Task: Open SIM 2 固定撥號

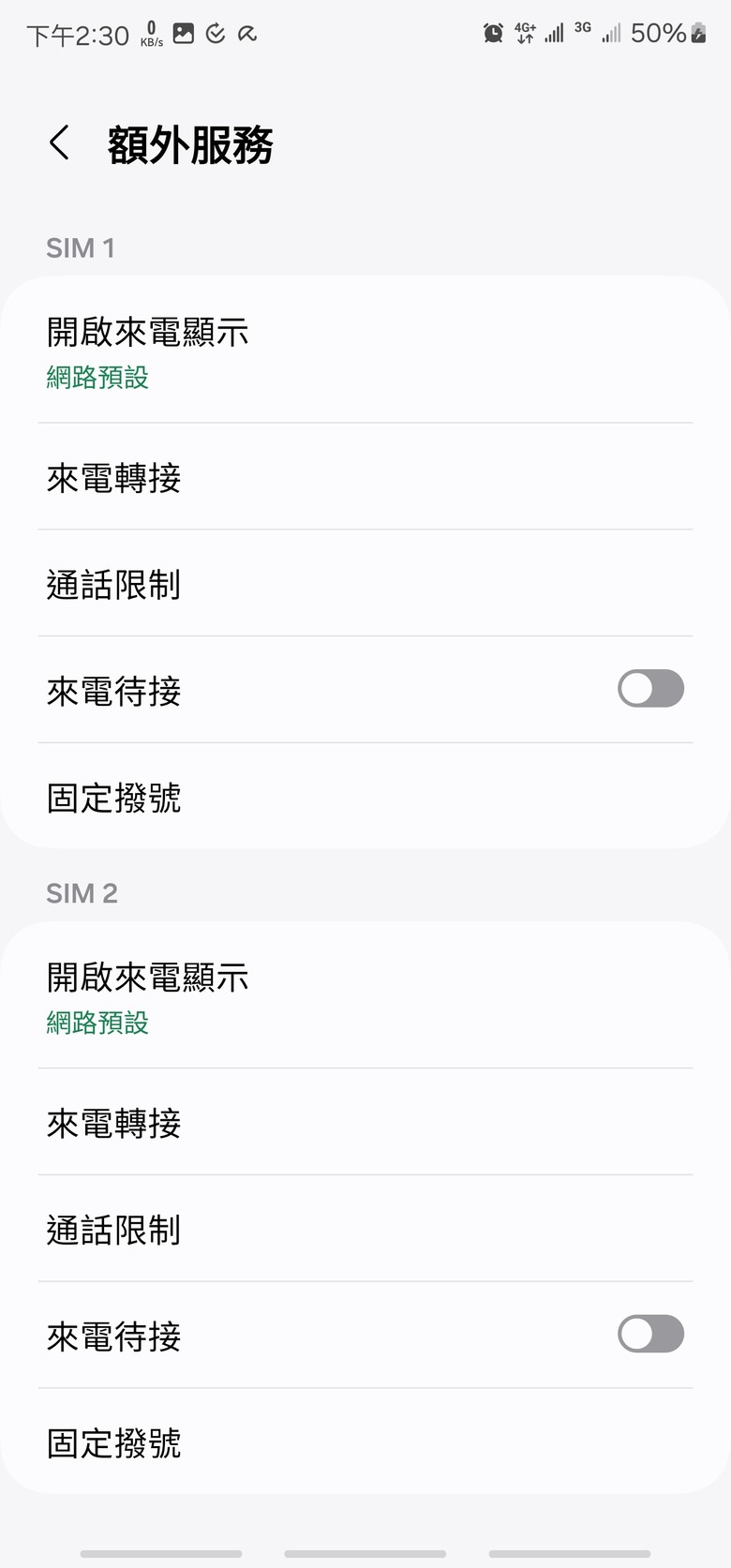Action: click(365, 1441)
